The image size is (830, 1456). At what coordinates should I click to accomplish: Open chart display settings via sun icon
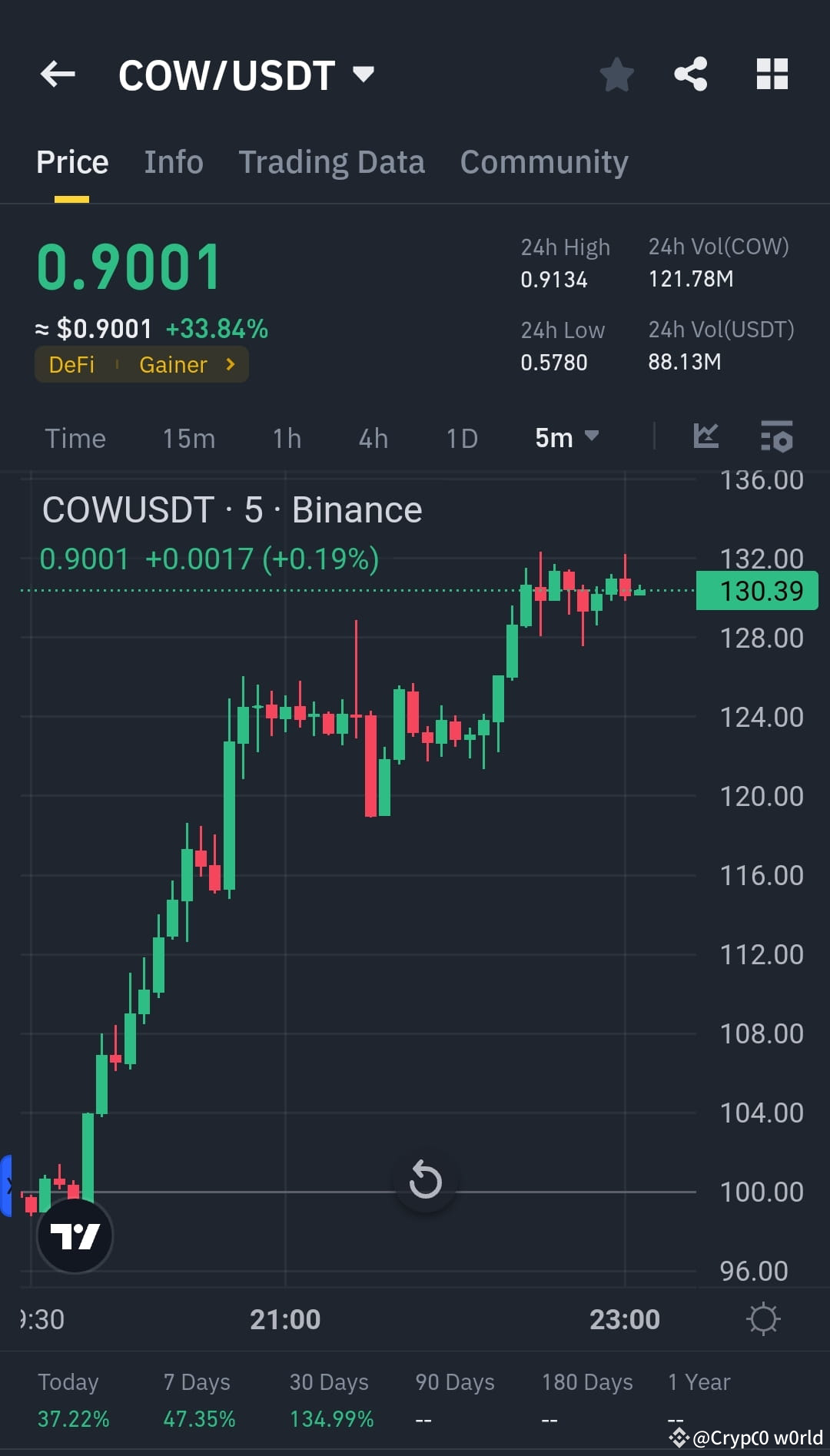tap(763, 1318)
